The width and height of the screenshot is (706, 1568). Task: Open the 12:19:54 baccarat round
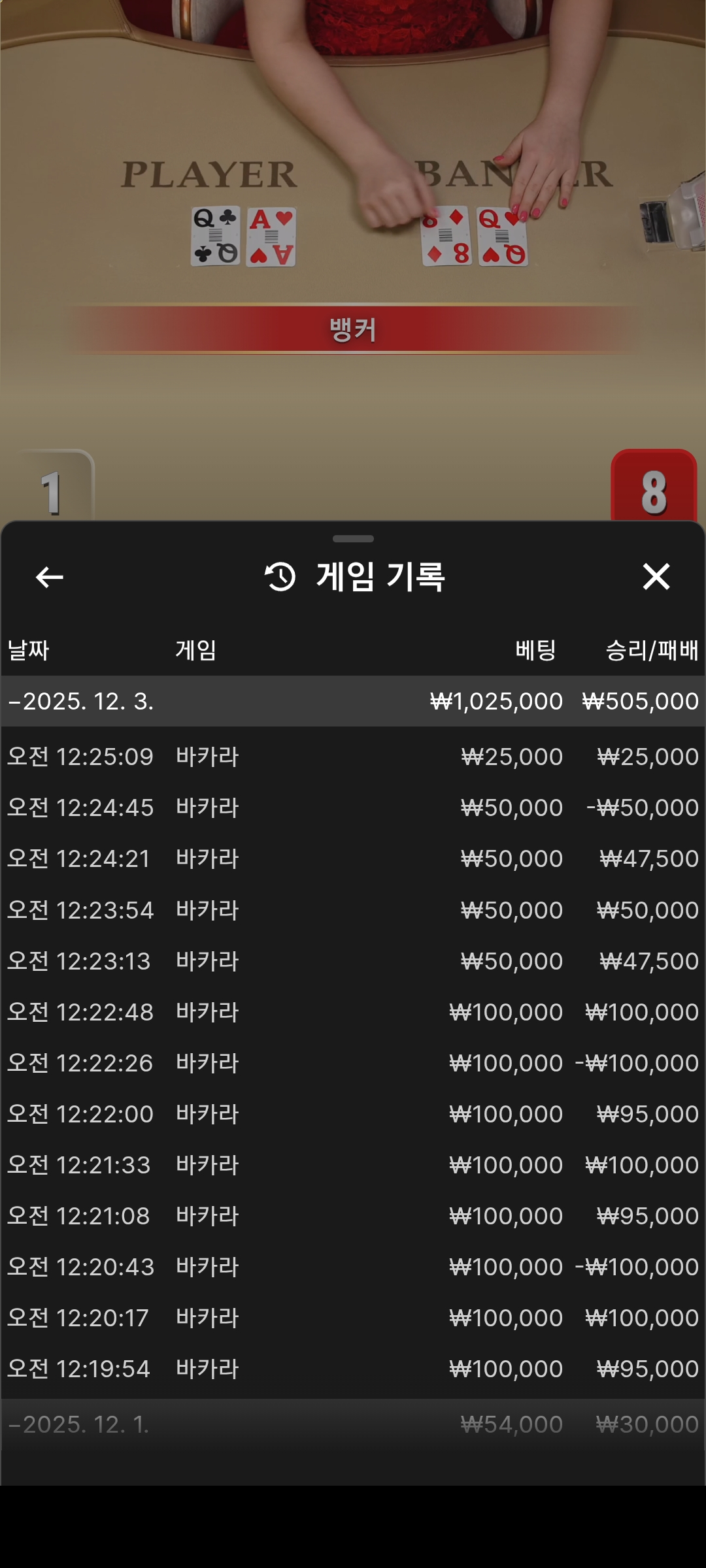(353, 1369)
